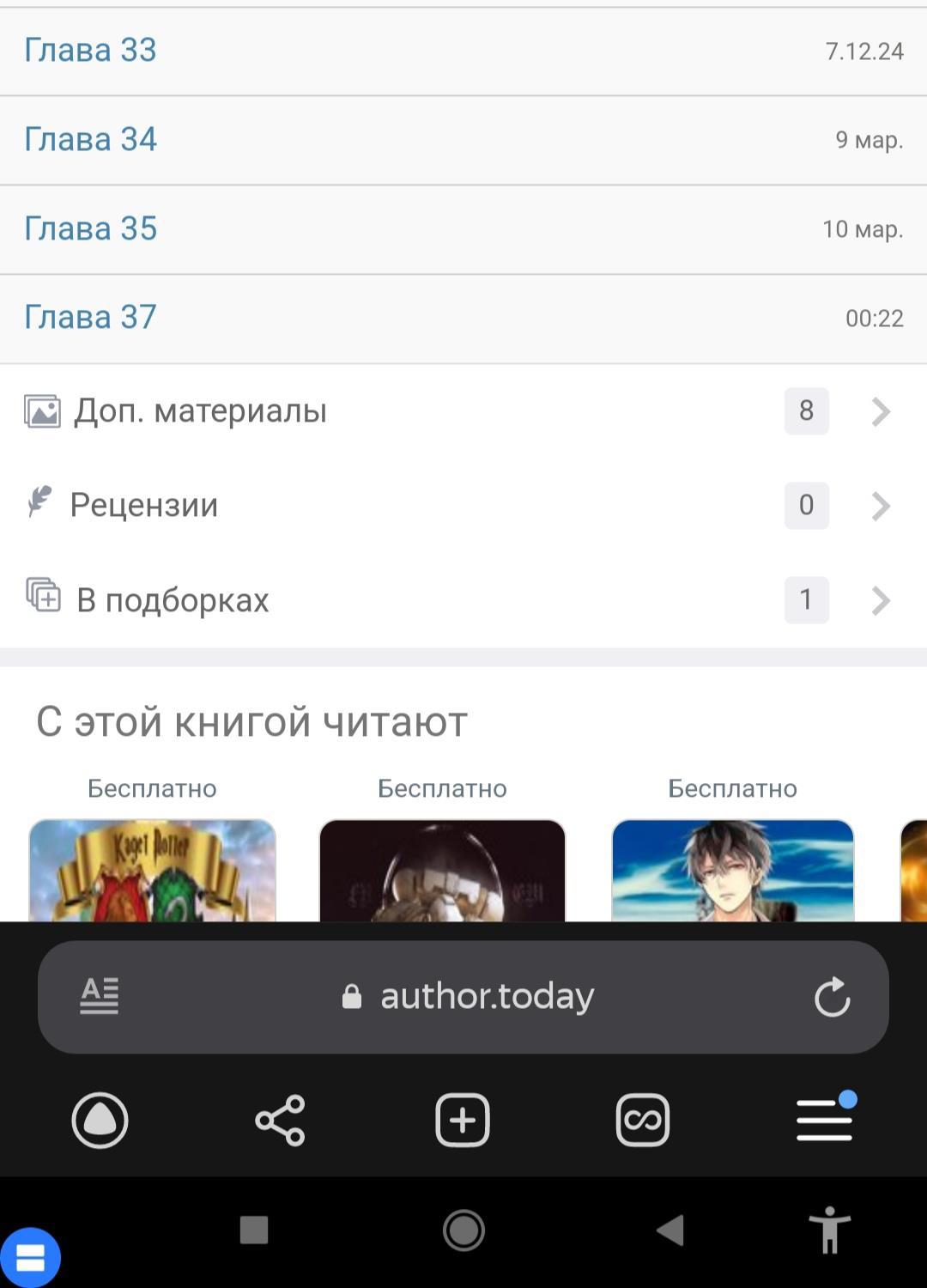The height and width of the screenshot is (1288, 927).
Task: Reload the current page
Action: click(x=832, y=998)
